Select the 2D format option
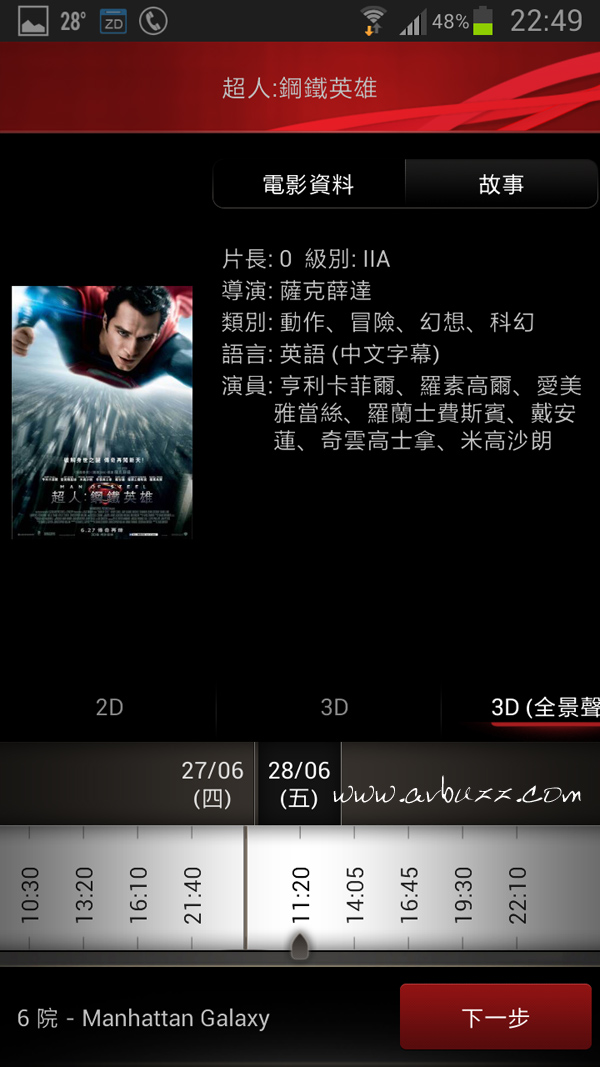This screenshot has height=1067, width=600. tap(109, 707)
